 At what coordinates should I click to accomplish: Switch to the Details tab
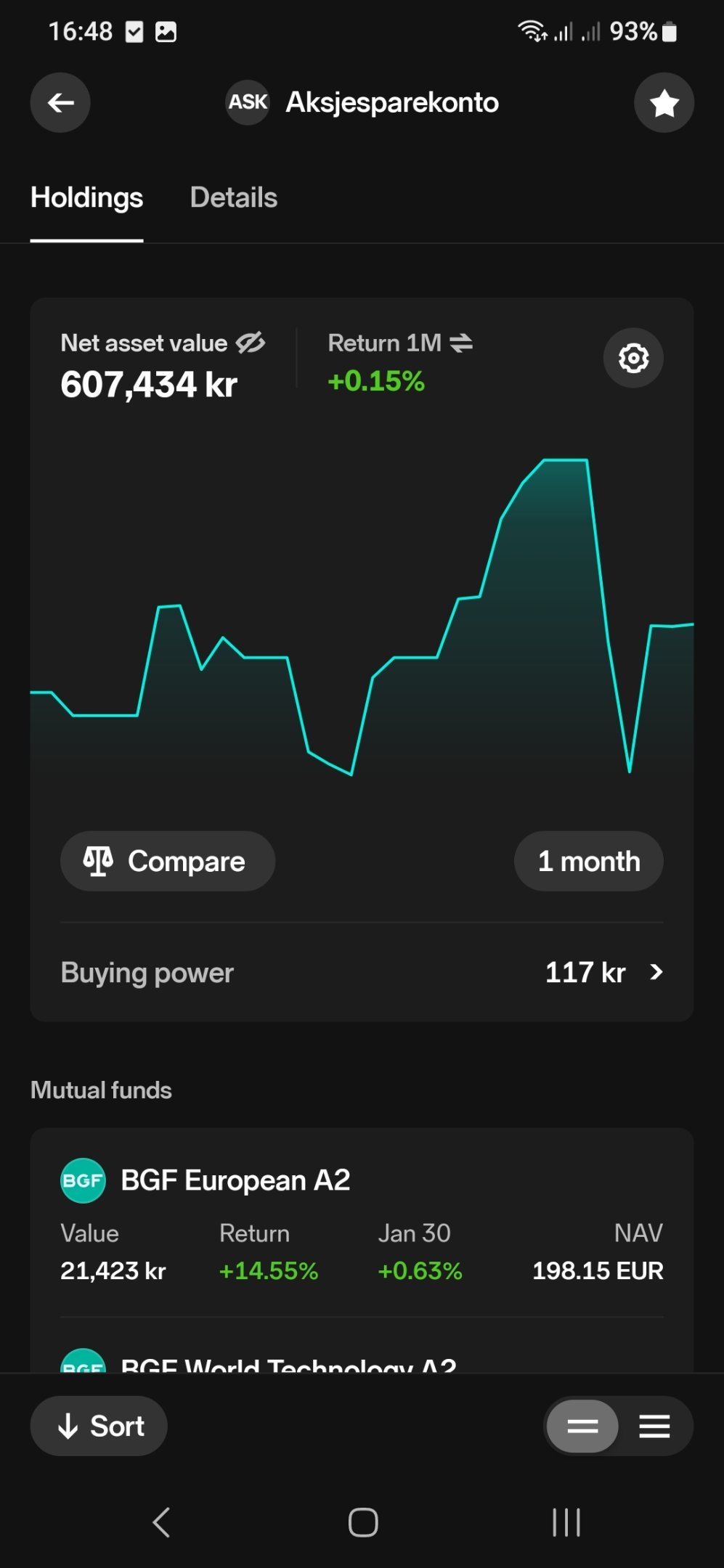coord(233,197)
